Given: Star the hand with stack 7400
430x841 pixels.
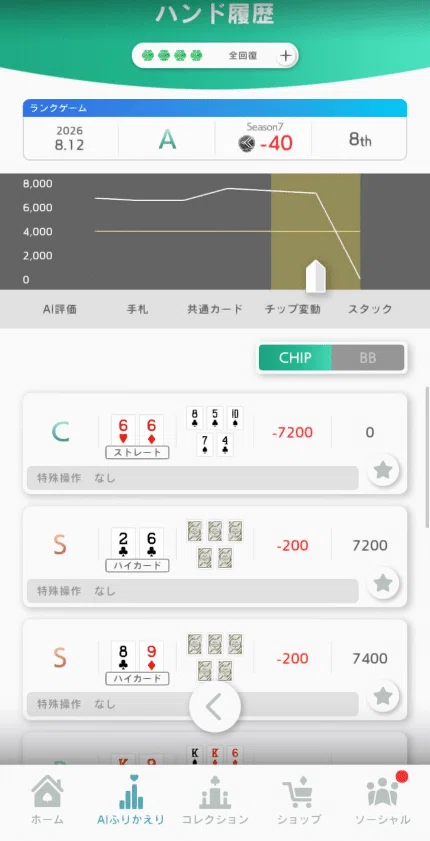Looking at the screenshot, I should tap(383, 696).
